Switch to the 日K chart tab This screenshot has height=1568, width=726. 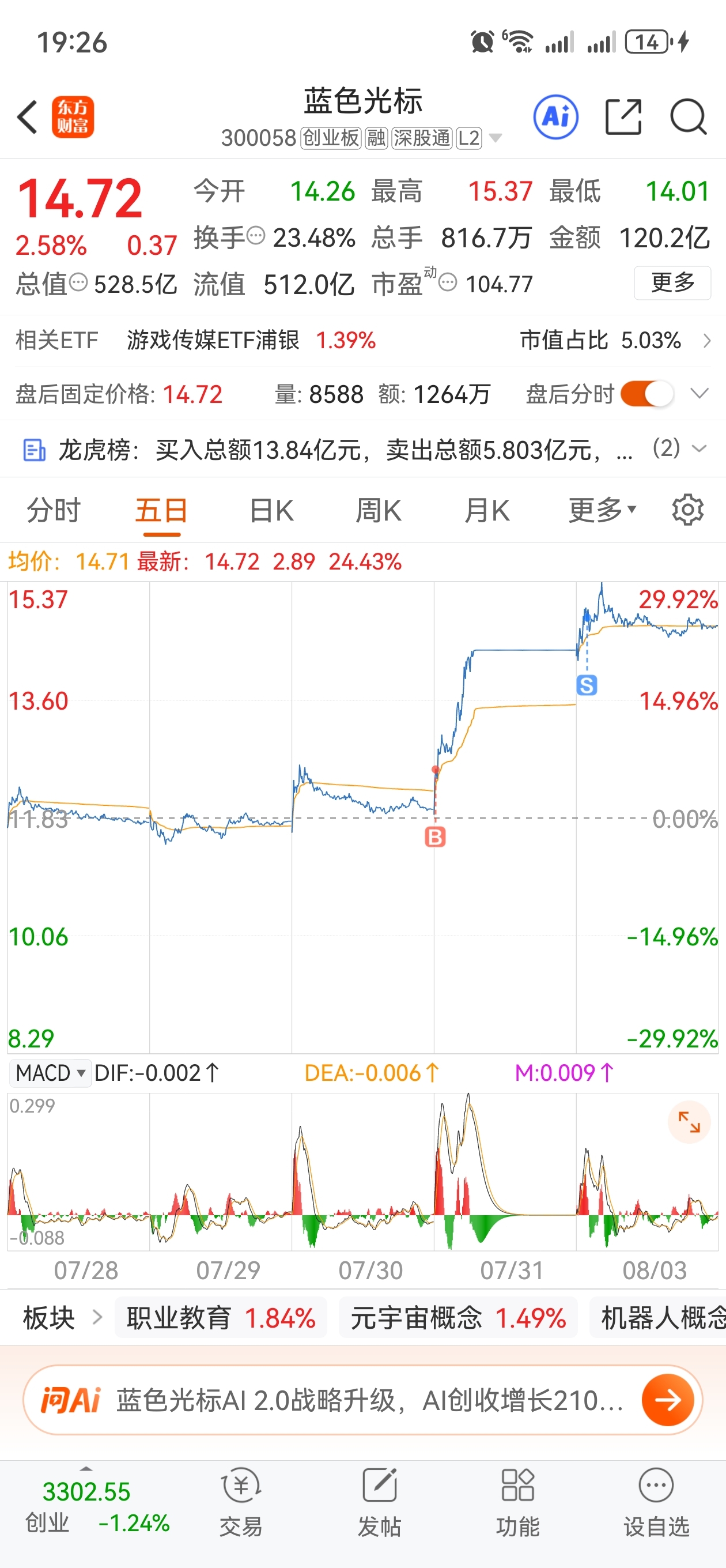click(271, 510)
